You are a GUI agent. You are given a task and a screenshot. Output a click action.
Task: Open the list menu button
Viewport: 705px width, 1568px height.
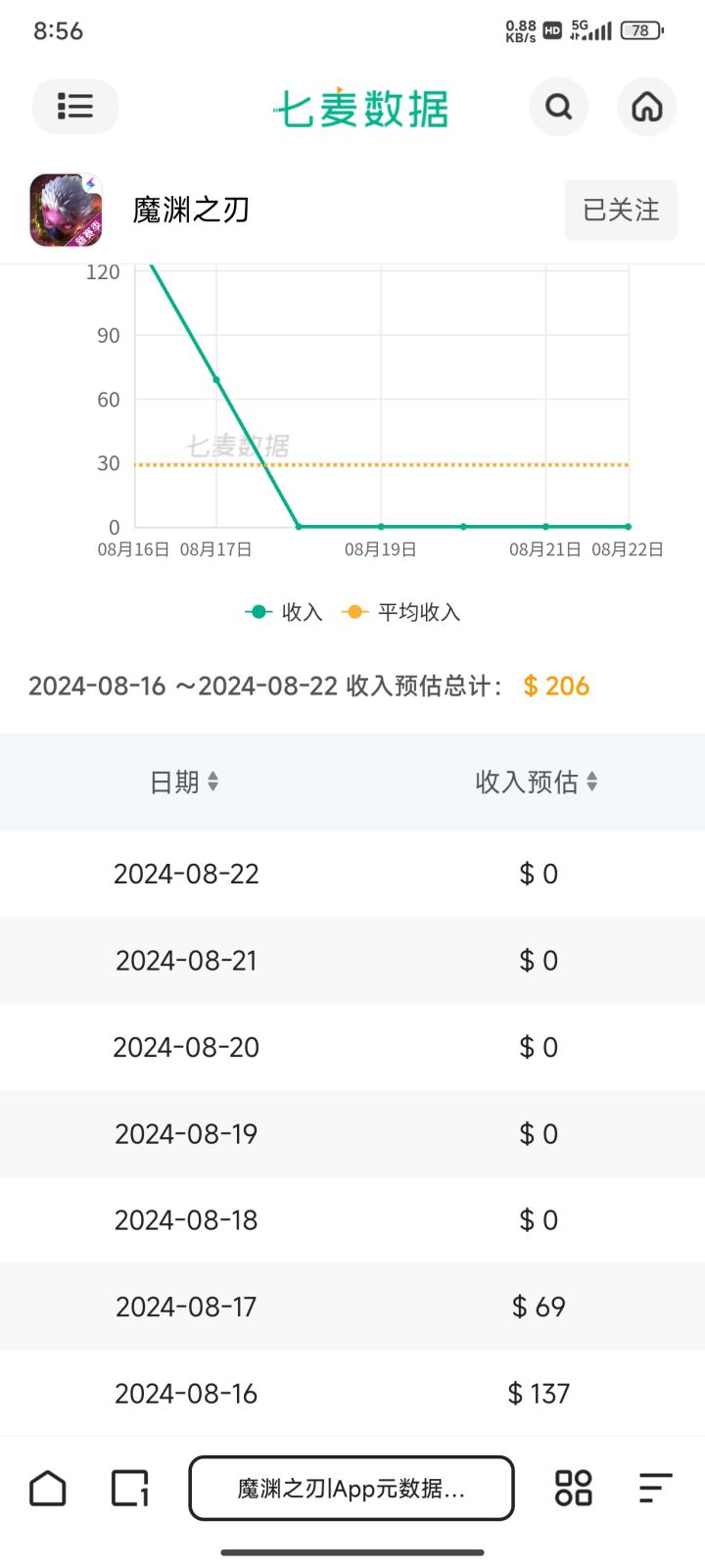point(75,106)
